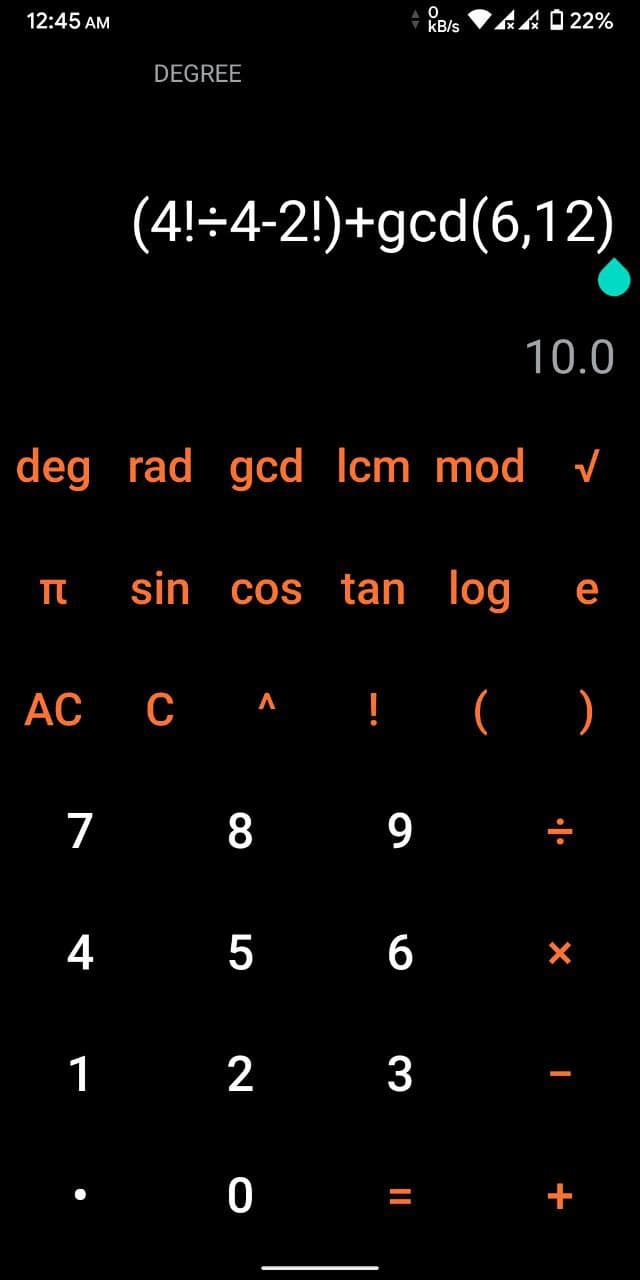This screenshot has height=1280, width=640.
Task: Delete last entry with C
Action: pyautogui.click(x=160, y=711)
